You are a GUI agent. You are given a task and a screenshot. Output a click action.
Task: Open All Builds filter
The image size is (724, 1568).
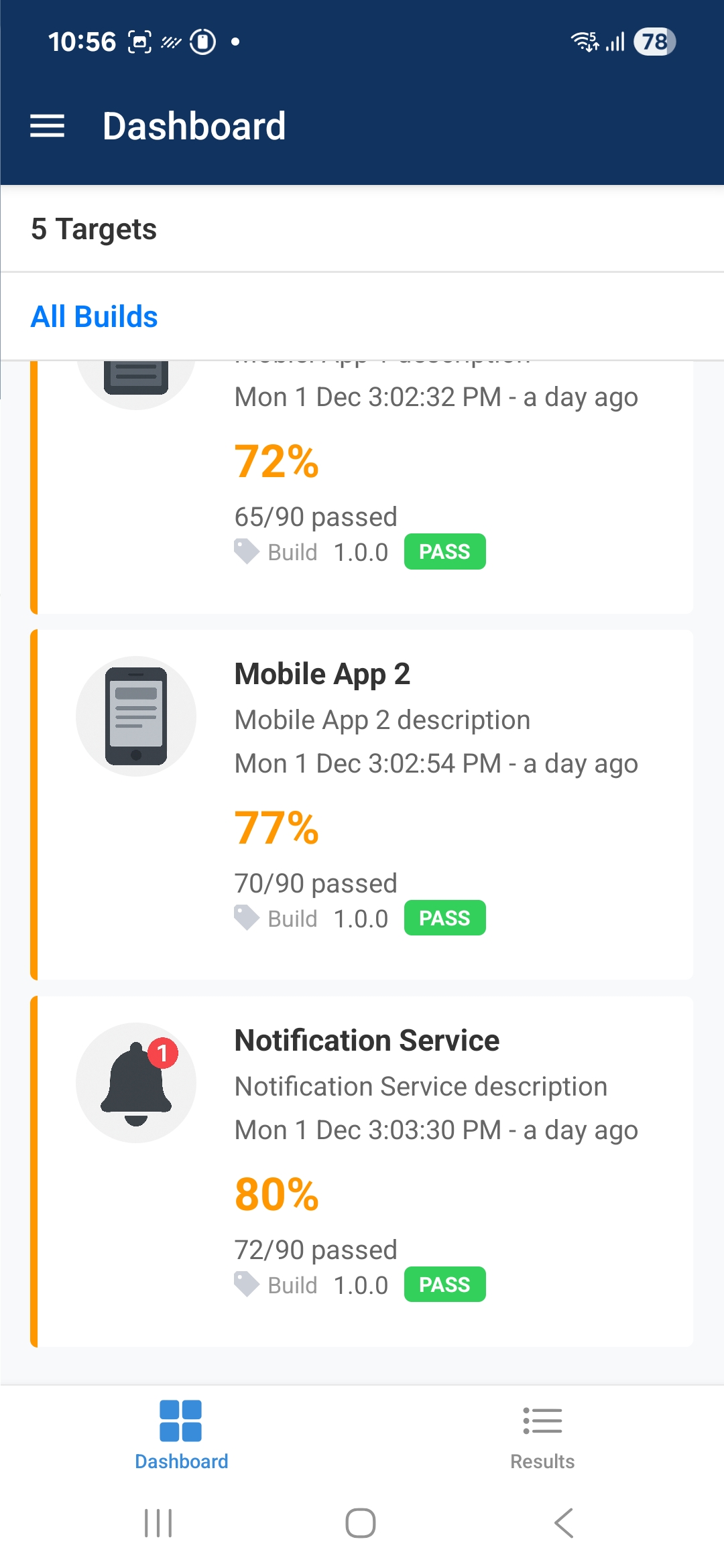click(x=95, y=316)
